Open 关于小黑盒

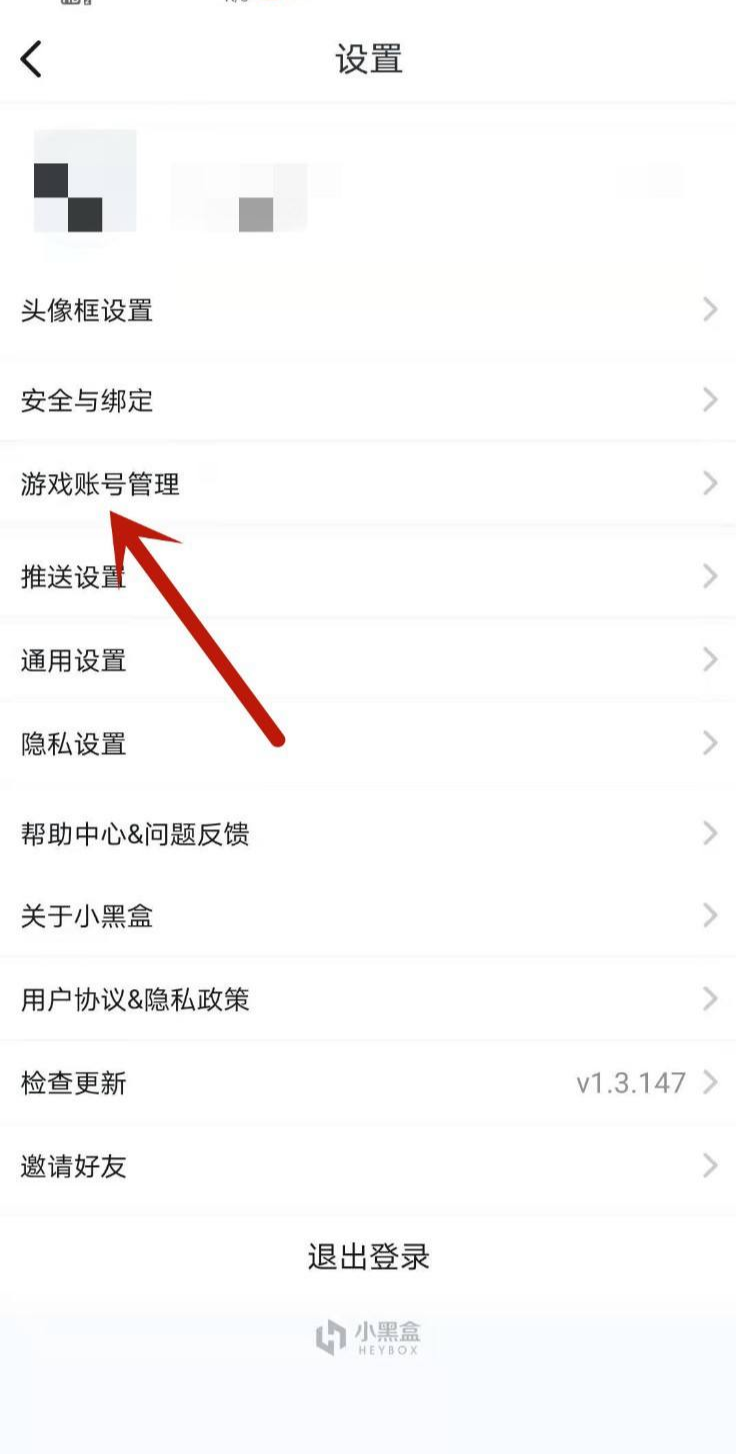point(368,916)
